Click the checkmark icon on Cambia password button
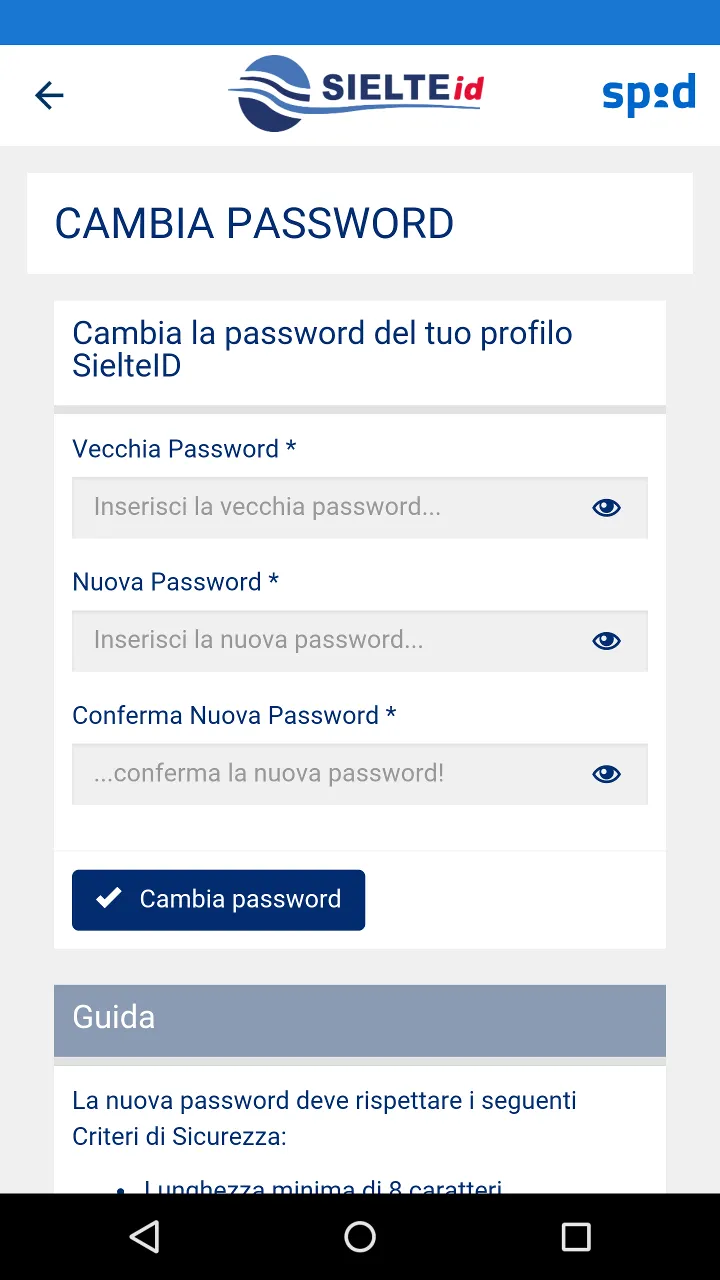The image size is (720, 1280). pos(109,897)
